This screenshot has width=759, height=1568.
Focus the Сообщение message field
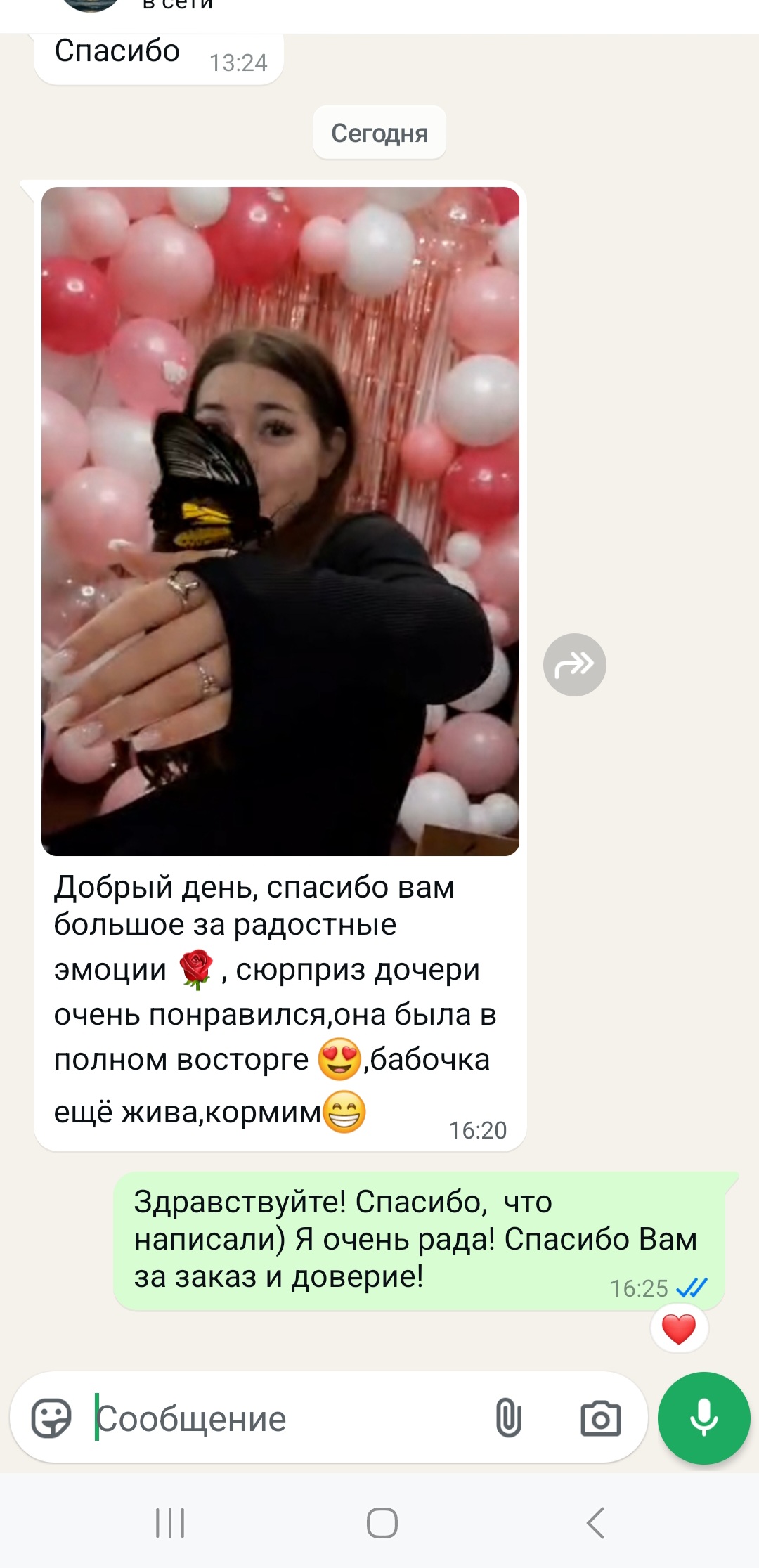click(x=281, y=1418)
